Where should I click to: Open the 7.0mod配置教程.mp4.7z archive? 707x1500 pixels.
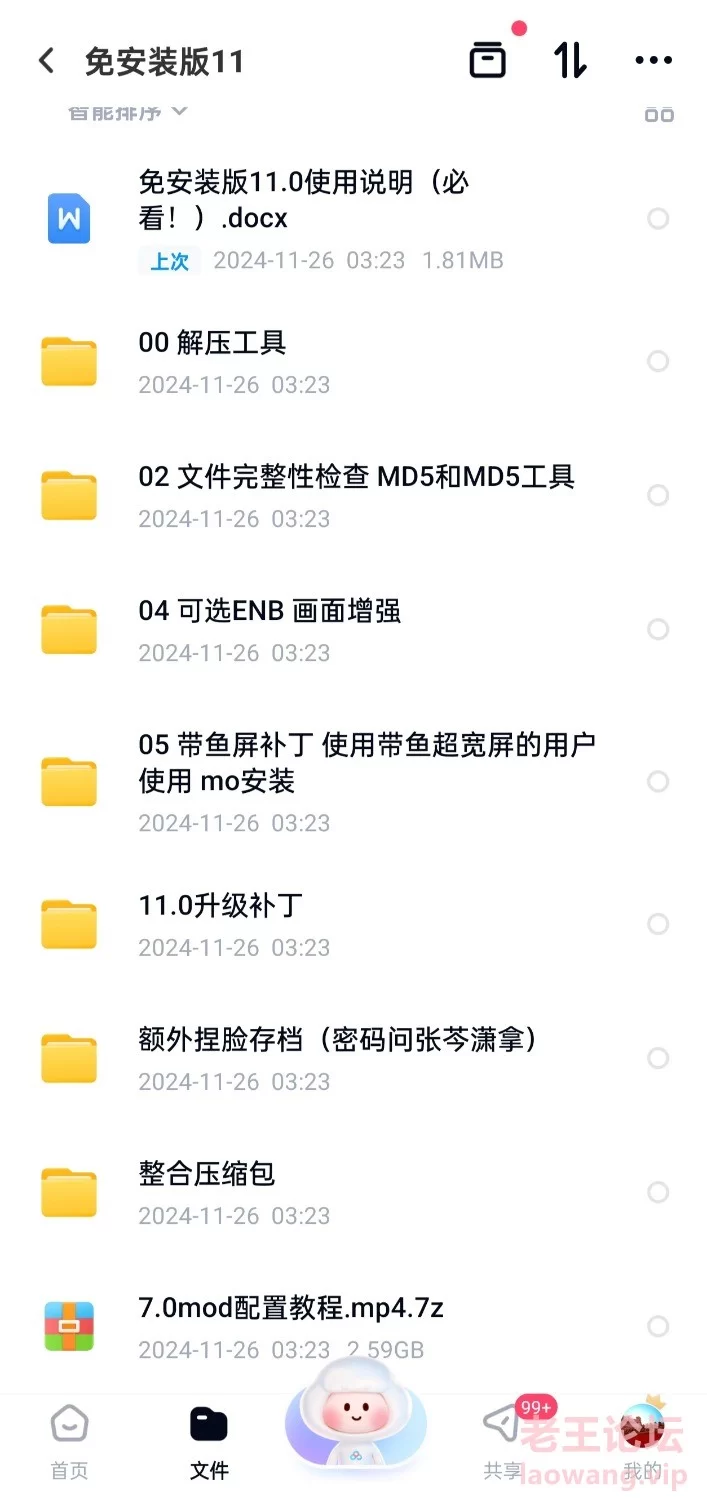pyautogui.click(x=353, y=1326)
